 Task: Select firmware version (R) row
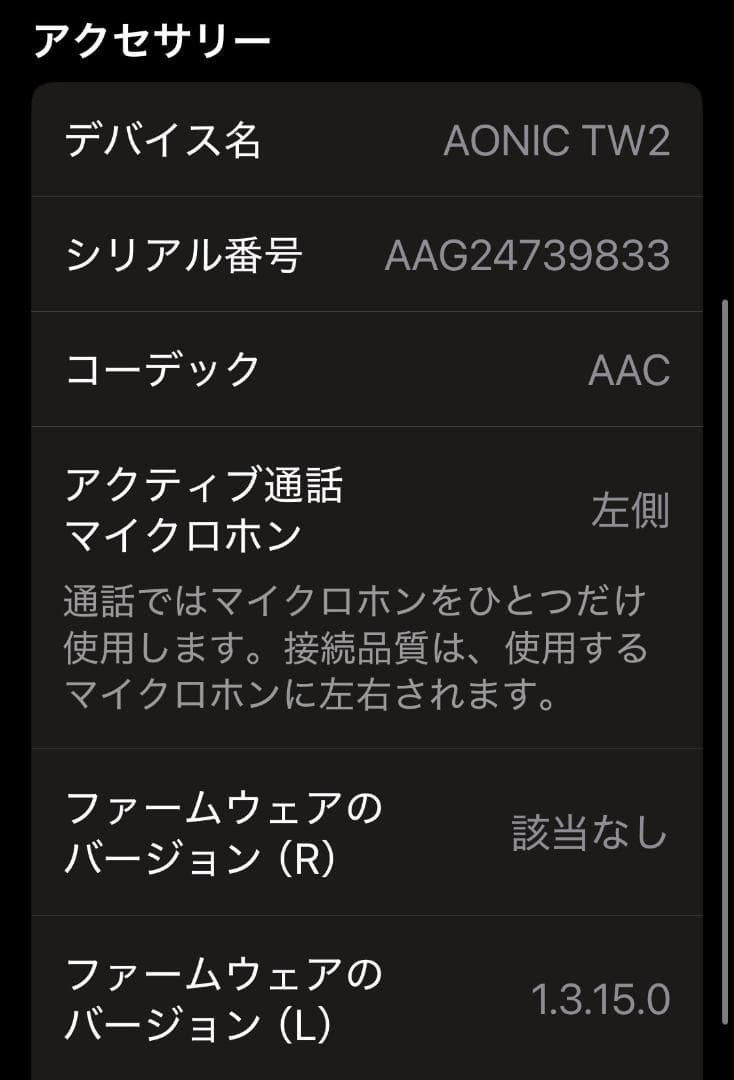pyautogui.click(x=367, y=833)
